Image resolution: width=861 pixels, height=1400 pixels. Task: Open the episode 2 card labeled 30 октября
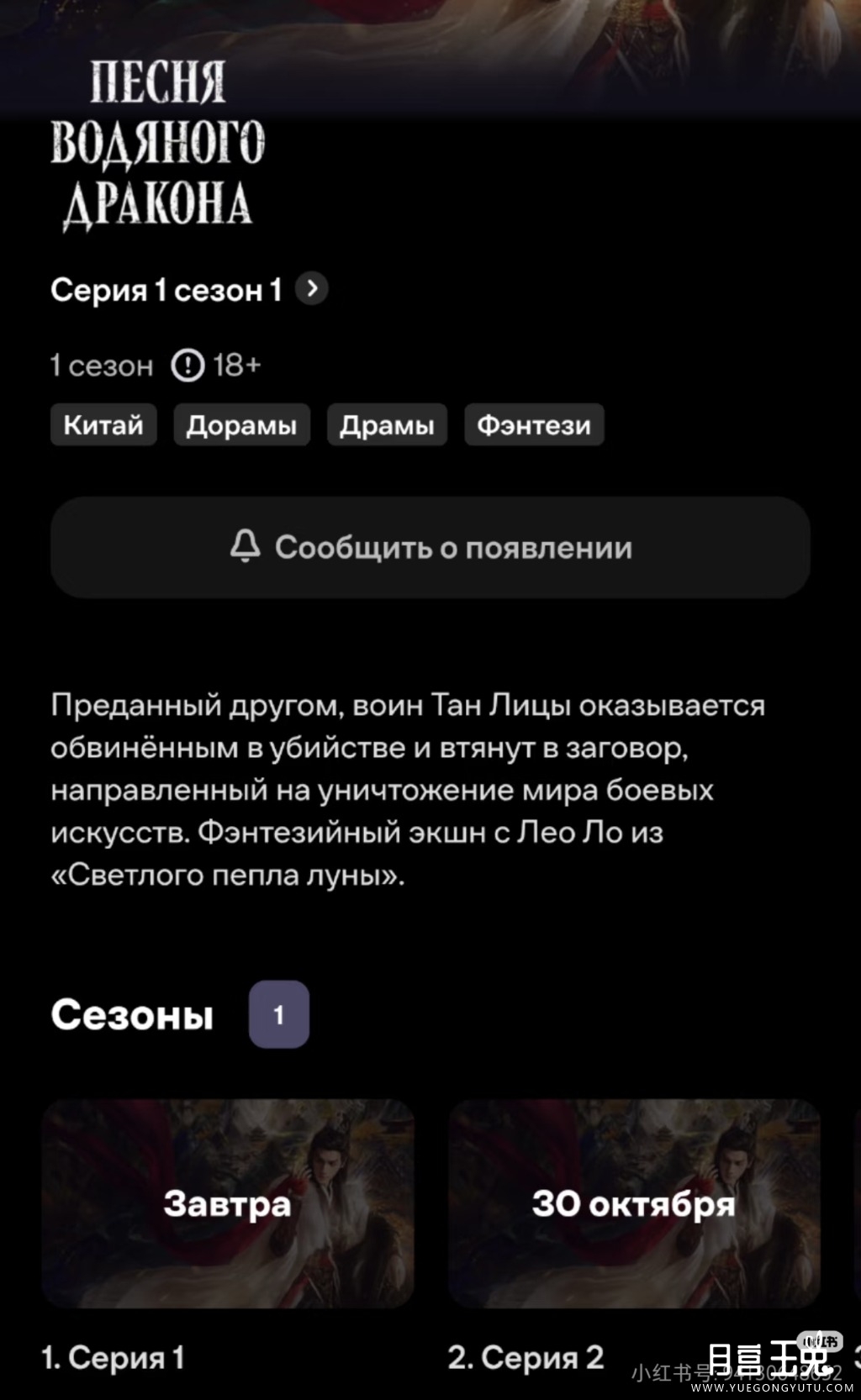click(634, 1203)
